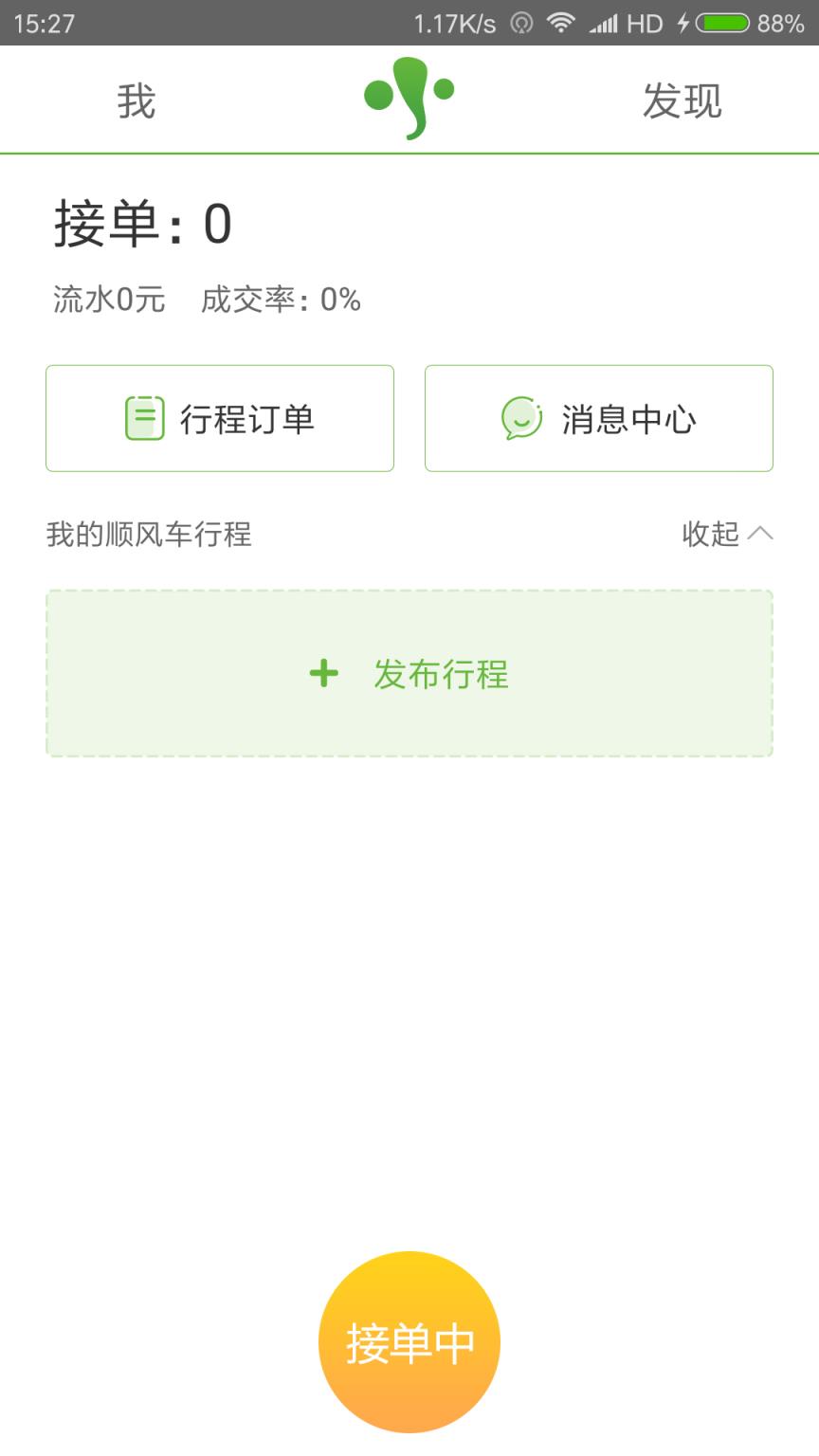Screen dimensions: 819x1456
Task: Collapse 我的顺风车行程 via 收起 chevron
Action: pos(728,534)
